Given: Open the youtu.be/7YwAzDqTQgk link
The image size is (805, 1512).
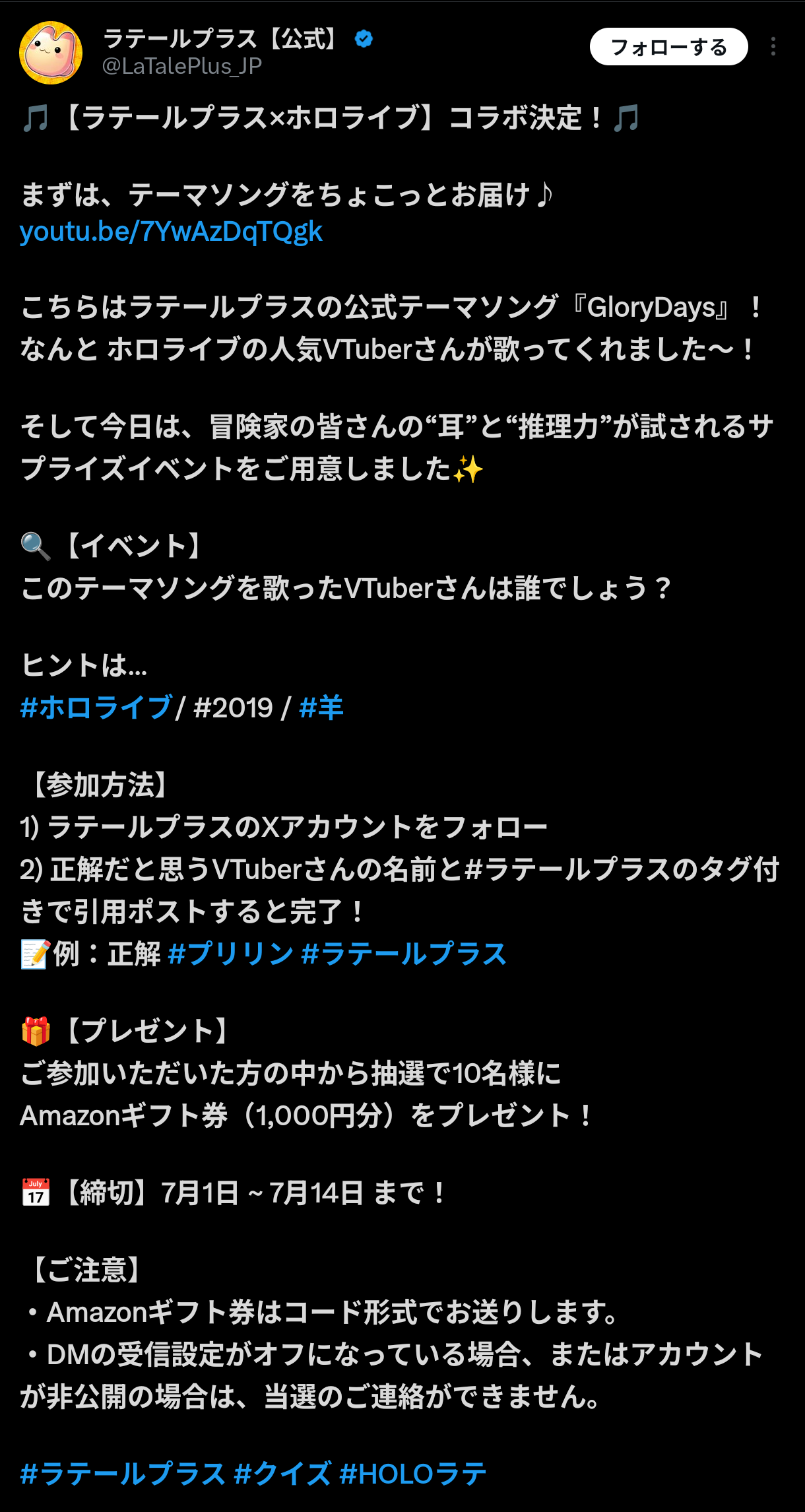Looking at the screenshot, I should (x=171, y=232).
